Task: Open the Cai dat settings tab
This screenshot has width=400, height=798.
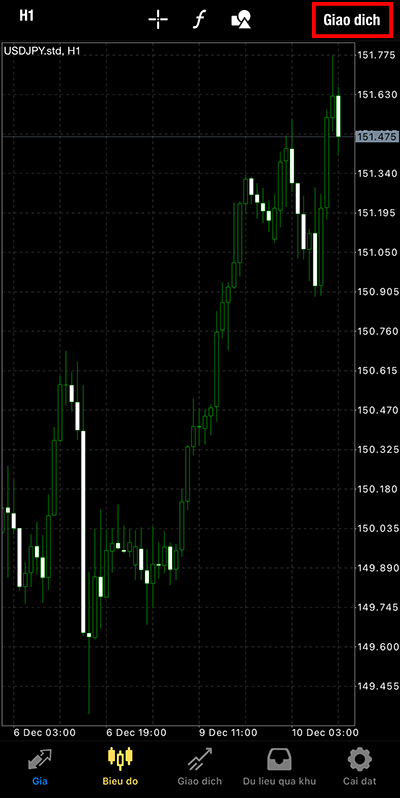Action: [359, 766]
